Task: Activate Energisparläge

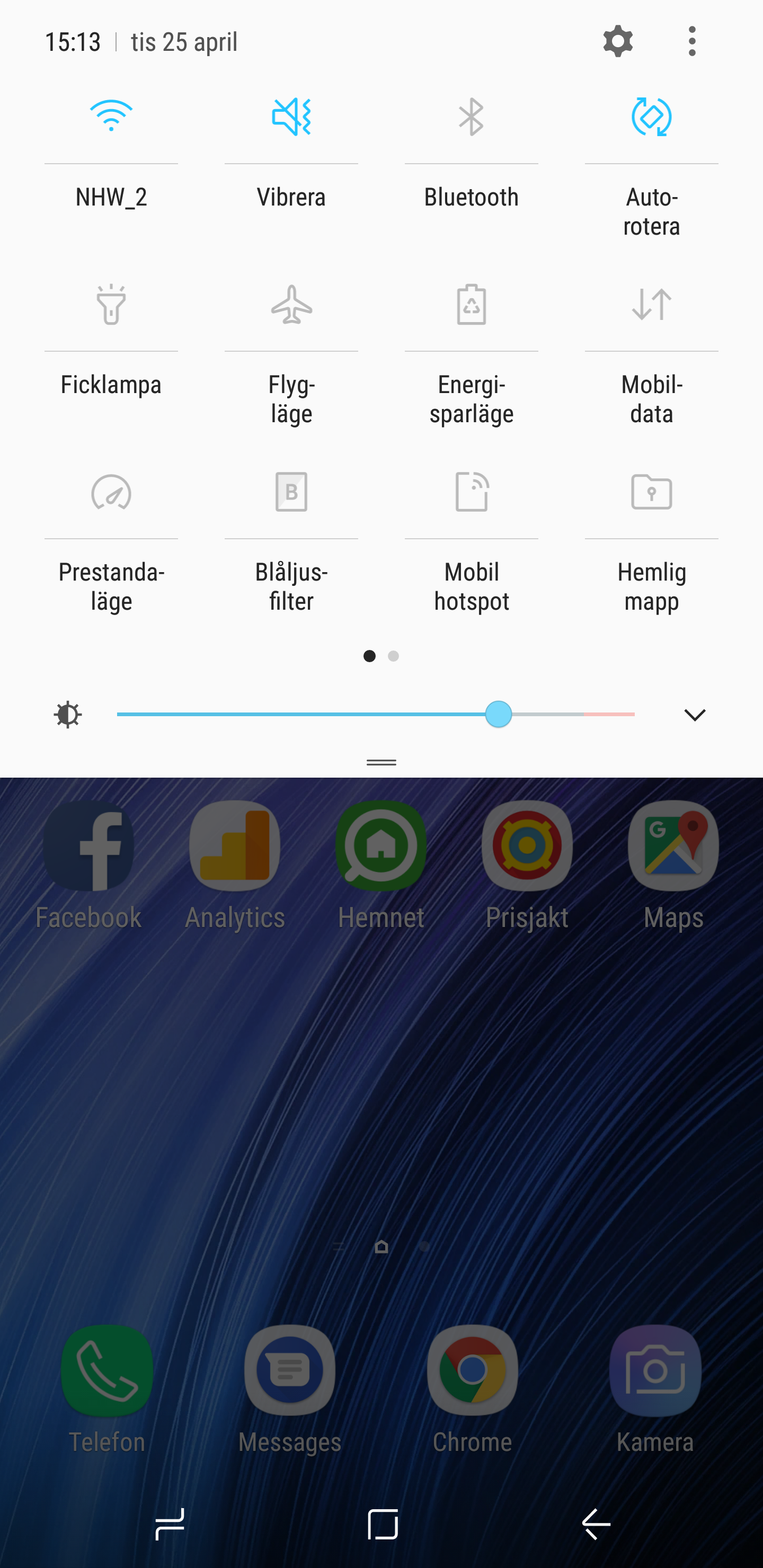Action: [471, 304]
